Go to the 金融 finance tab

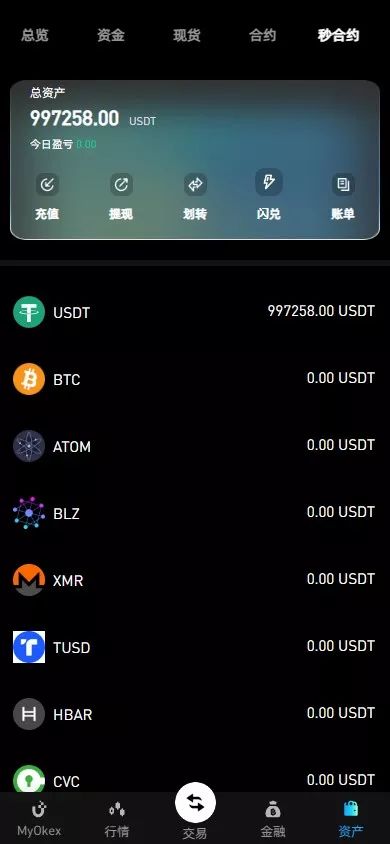pos(273,818)
